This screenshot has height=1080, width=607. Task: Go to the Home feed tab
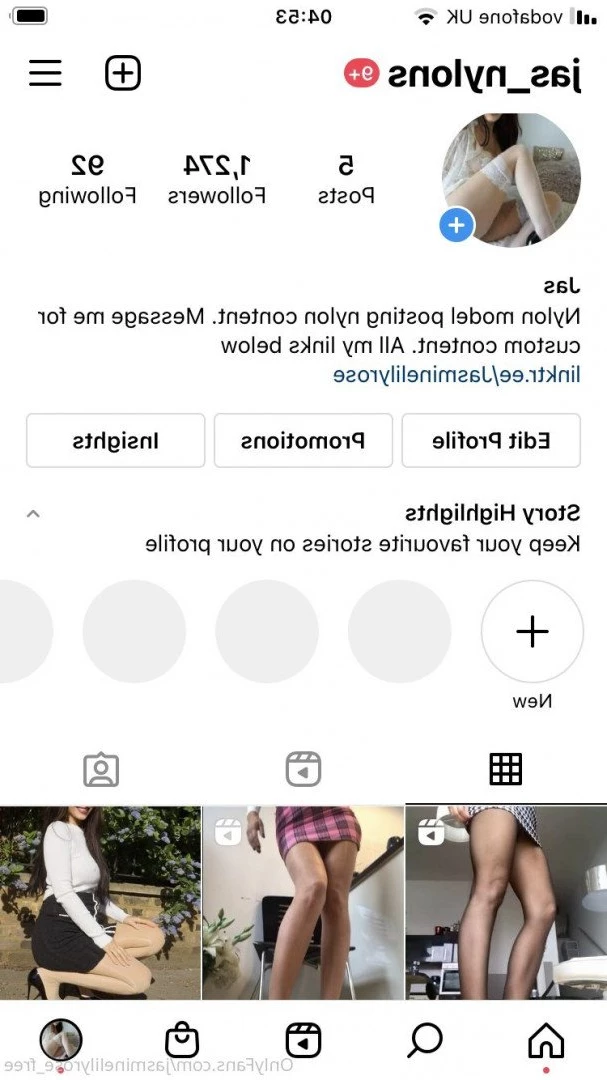(546, 1040)
